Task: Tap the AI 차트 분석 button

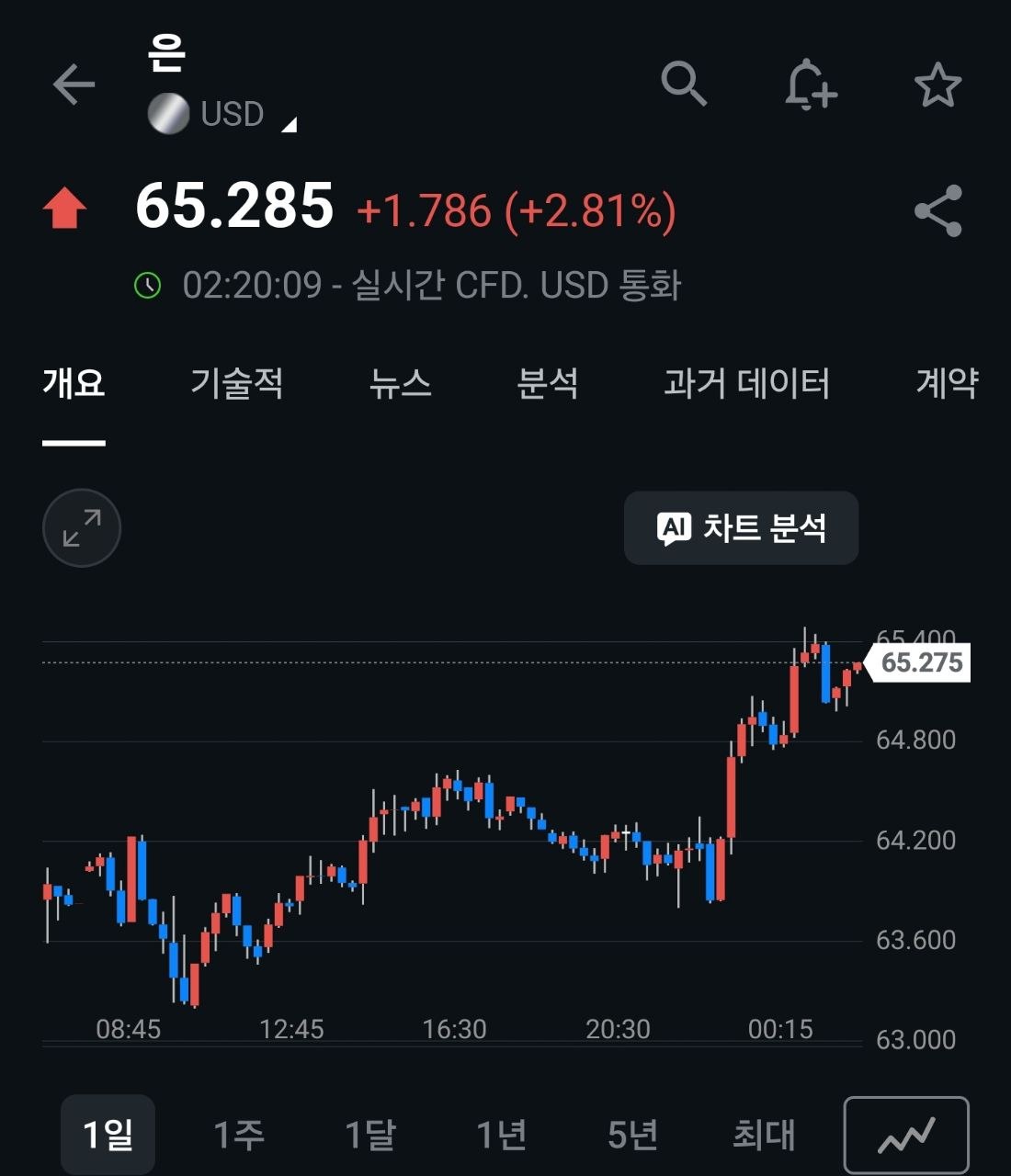Action: tap(741, 528)
